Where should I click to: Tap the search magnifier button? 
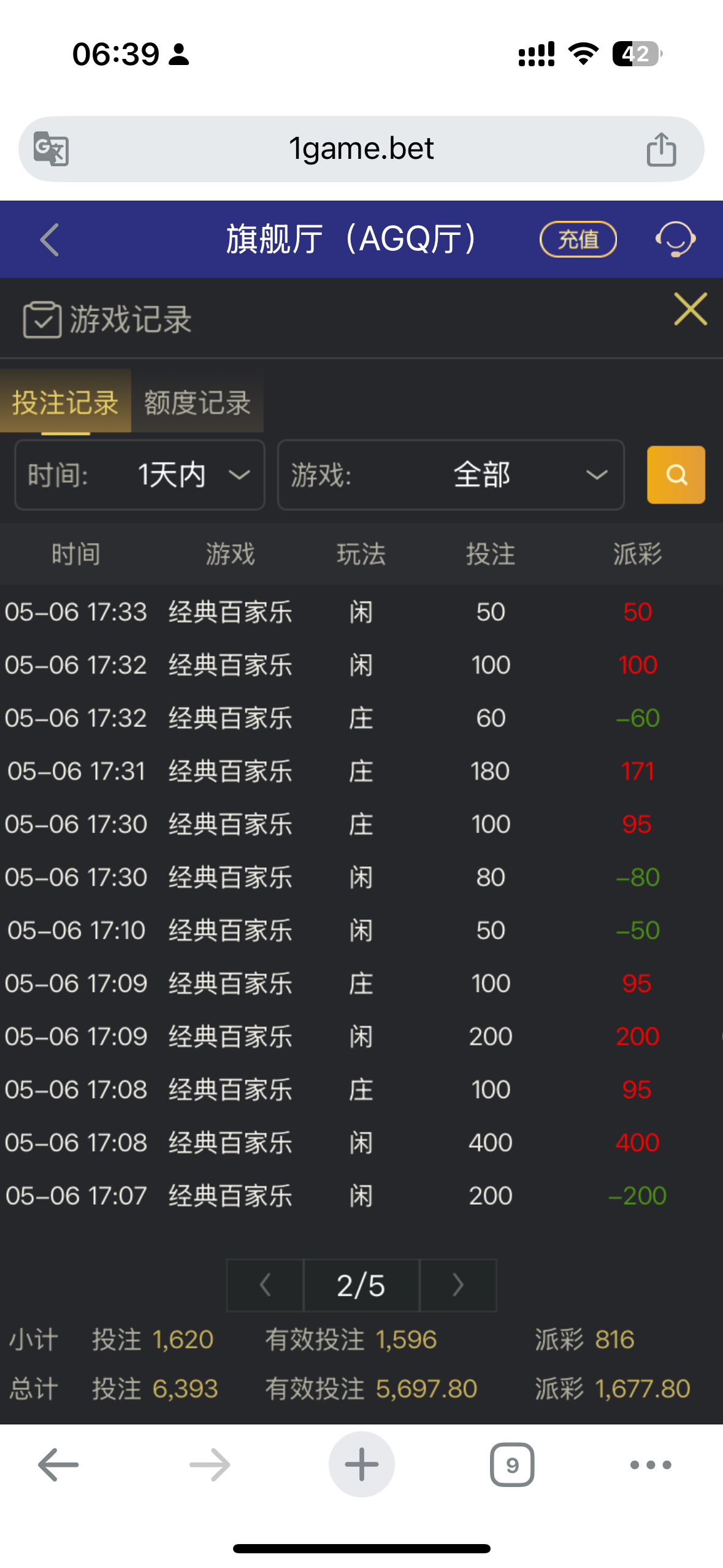pyautogui.click(x=675, y=475)
